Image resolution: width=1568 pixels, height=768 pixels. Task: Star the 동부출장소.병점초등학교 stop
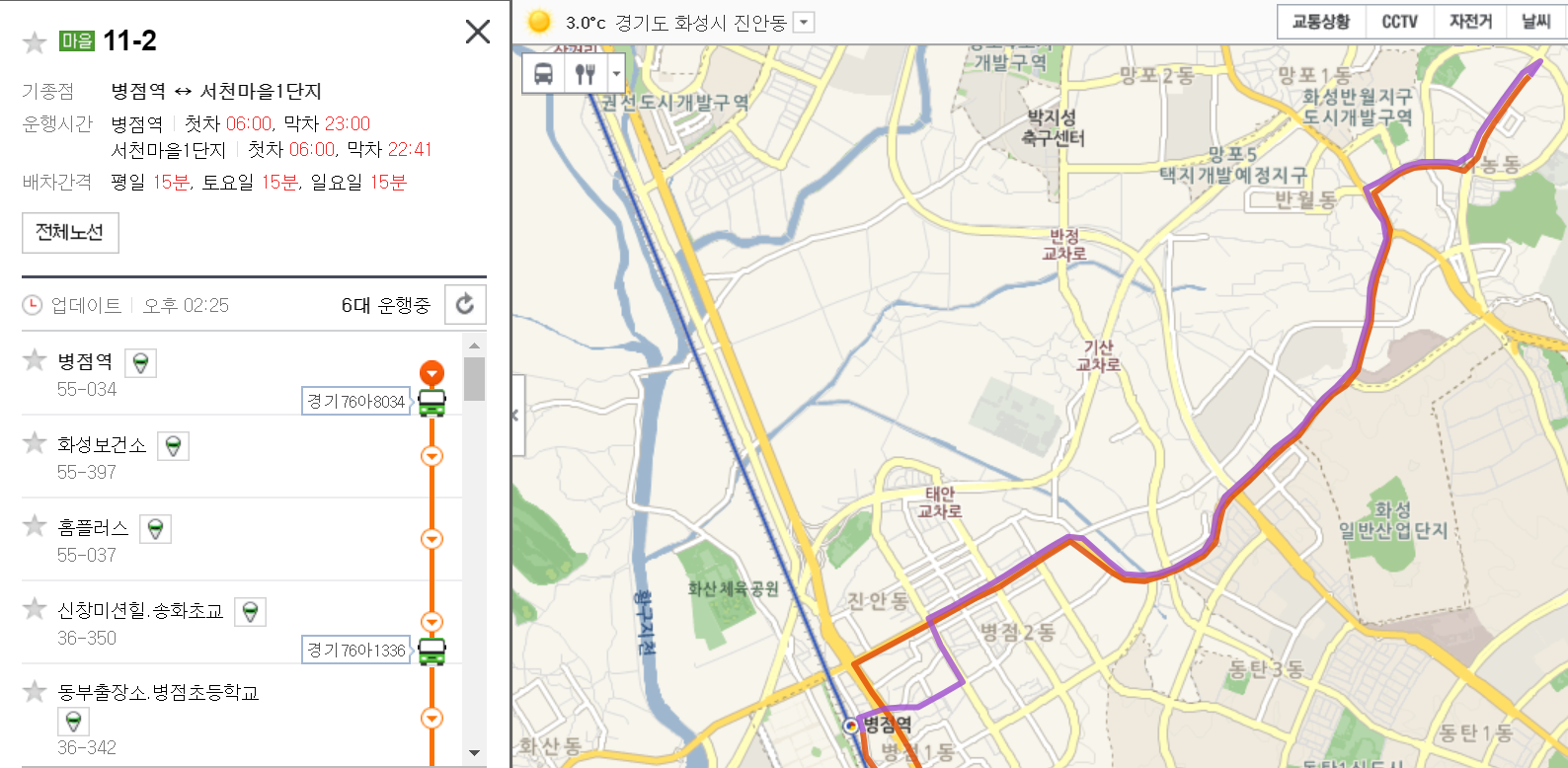[x=35, y=691]
